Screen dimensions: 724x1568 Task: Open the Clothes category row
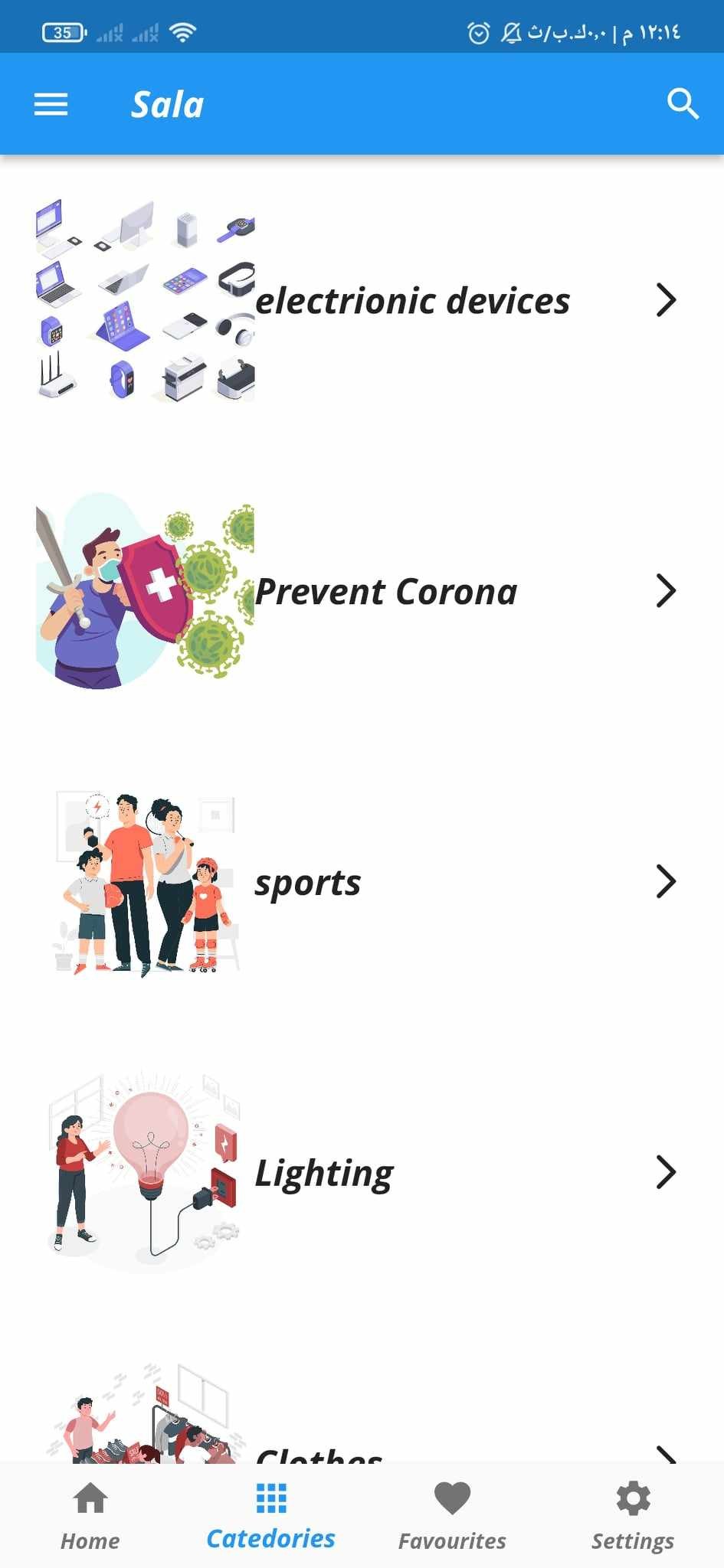362,1413
